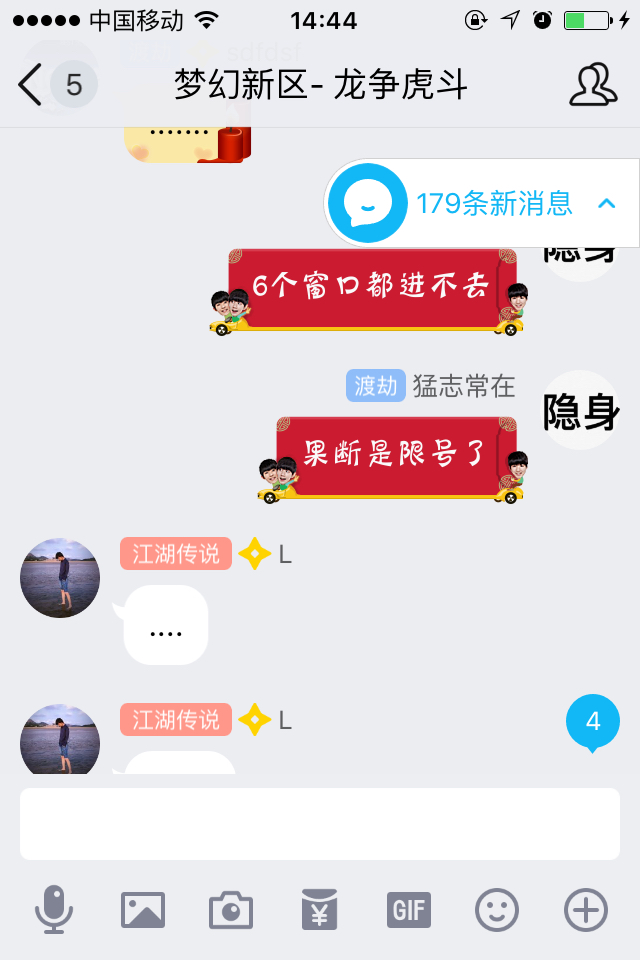Image resolution: width=640 pixels, height=960 pixels.
Task: Choose a photo from gallery
Action: (143, 910)
